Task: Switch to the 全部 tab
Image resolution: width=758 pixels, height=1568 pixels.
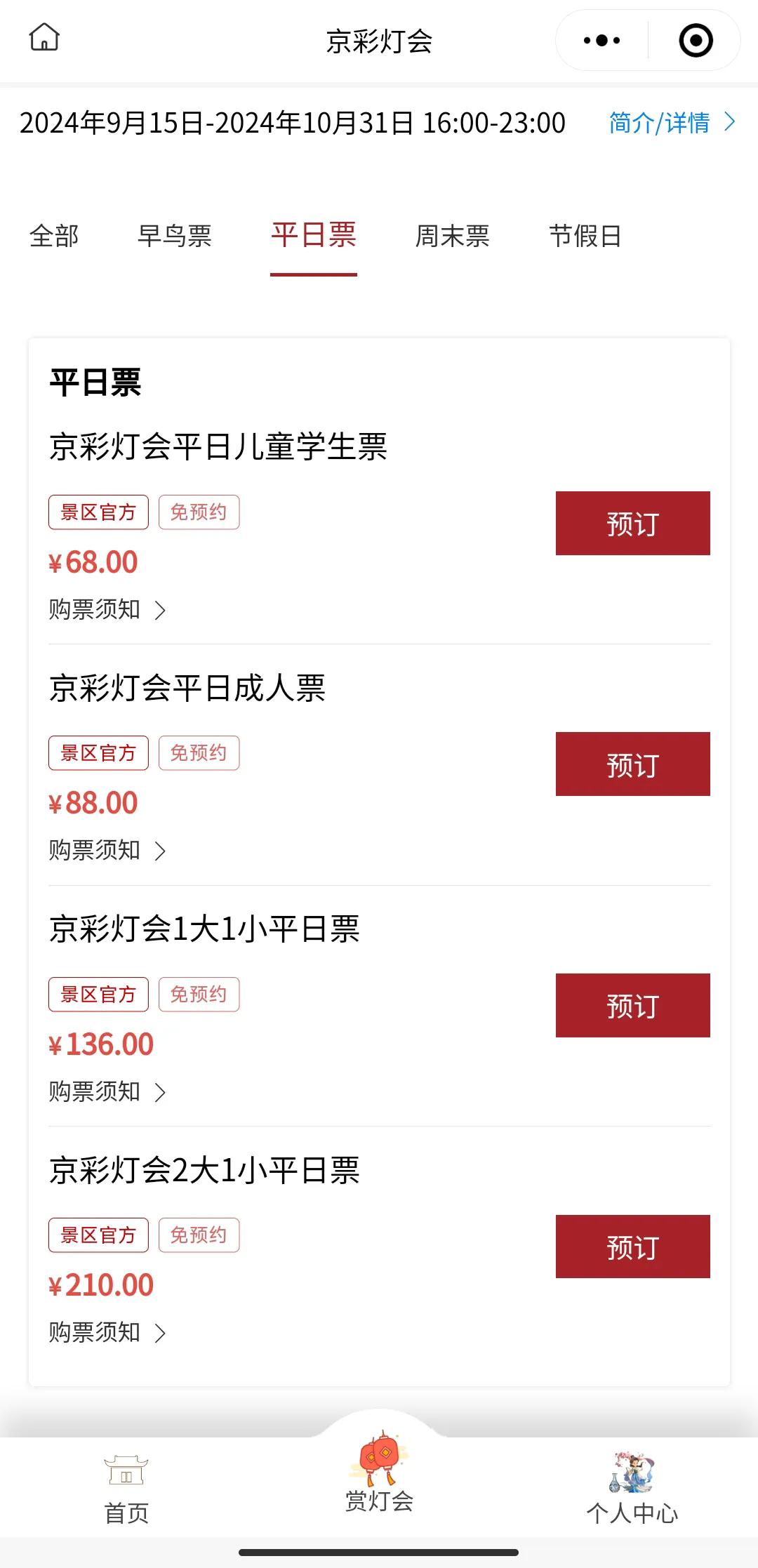Action: (x=54, y=236)
